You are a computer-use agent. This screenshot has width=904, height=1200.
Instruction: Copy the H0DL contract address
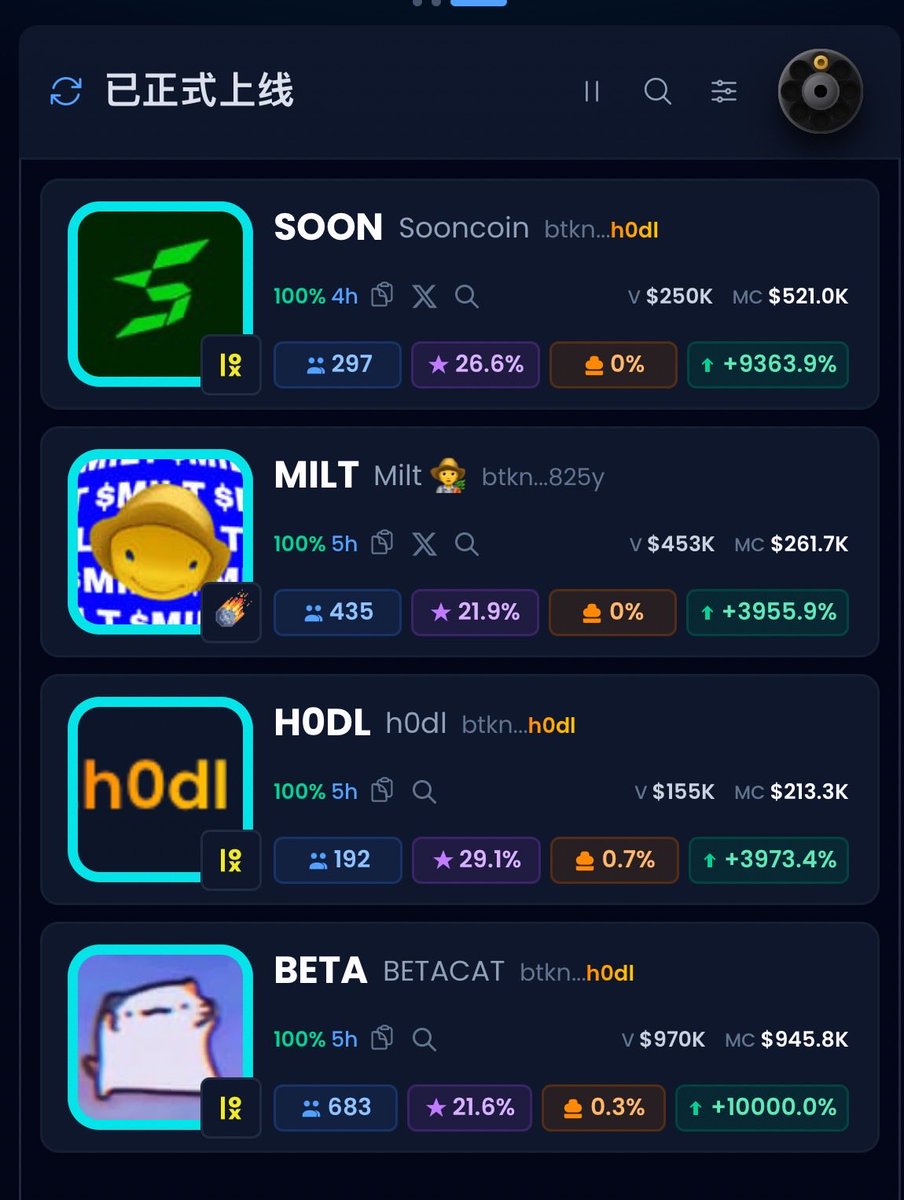coord(382,791)
